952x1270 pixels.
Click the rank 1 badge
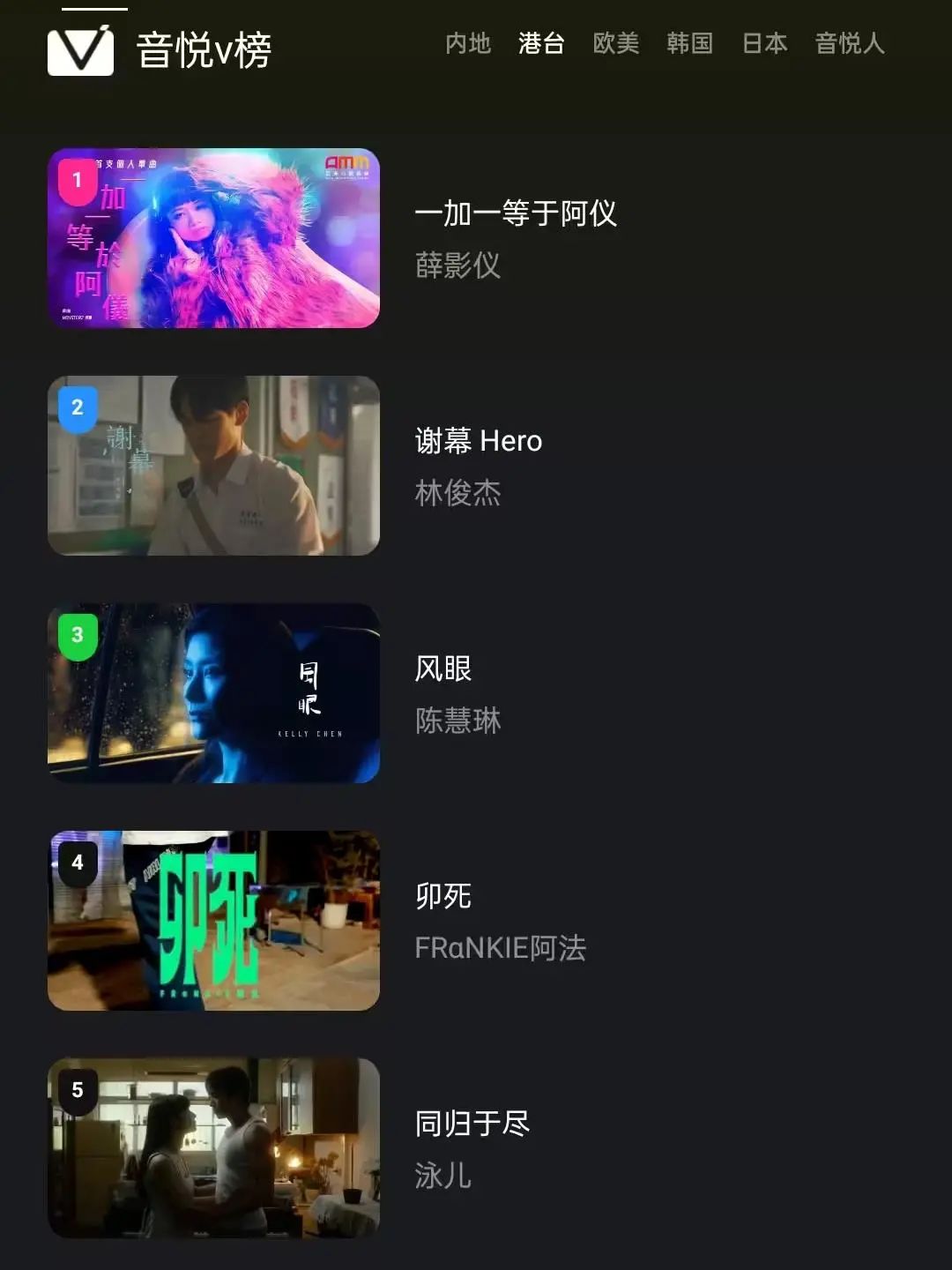click(76, 178)
